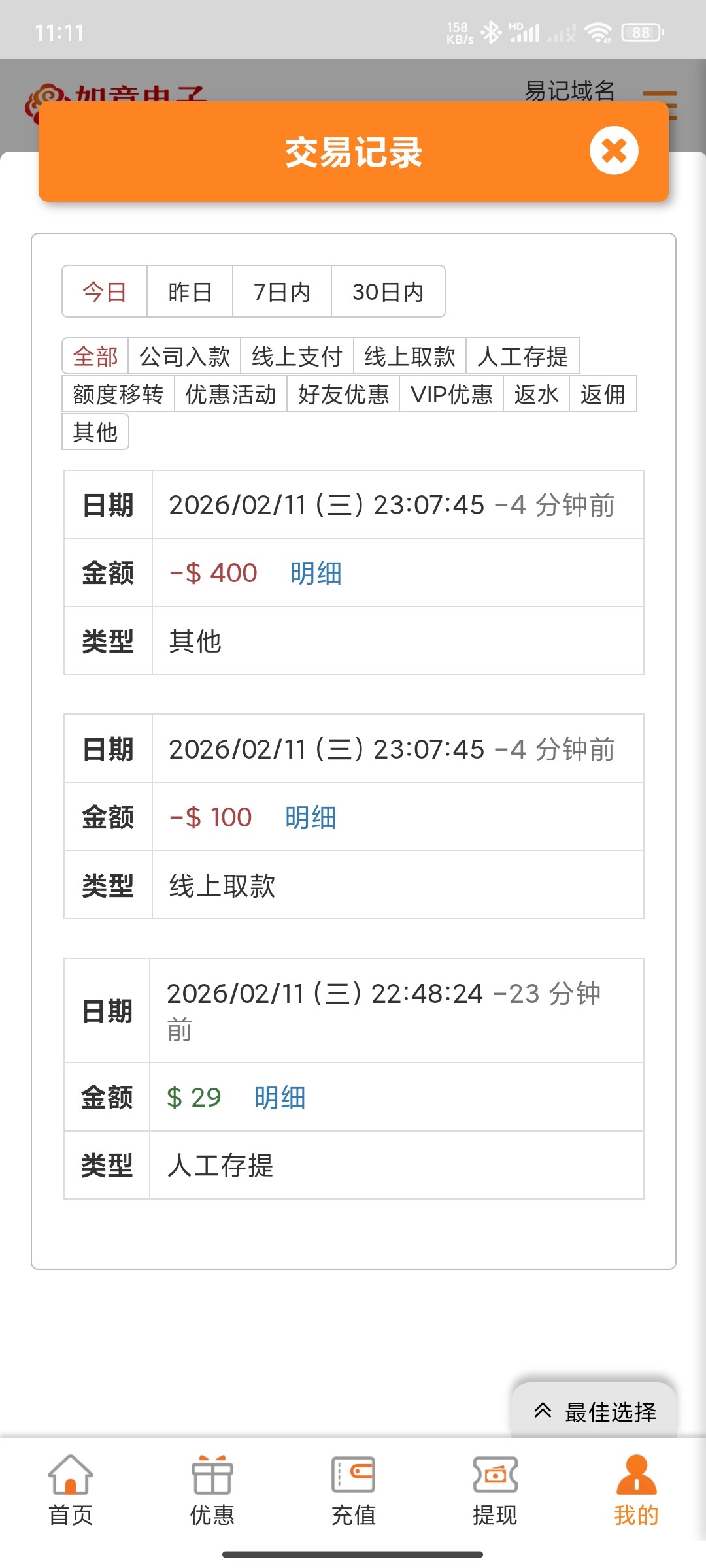This screenshot has width=706, height=1568.
Task: Show 返水 records
Action: (x=536, y=395)
